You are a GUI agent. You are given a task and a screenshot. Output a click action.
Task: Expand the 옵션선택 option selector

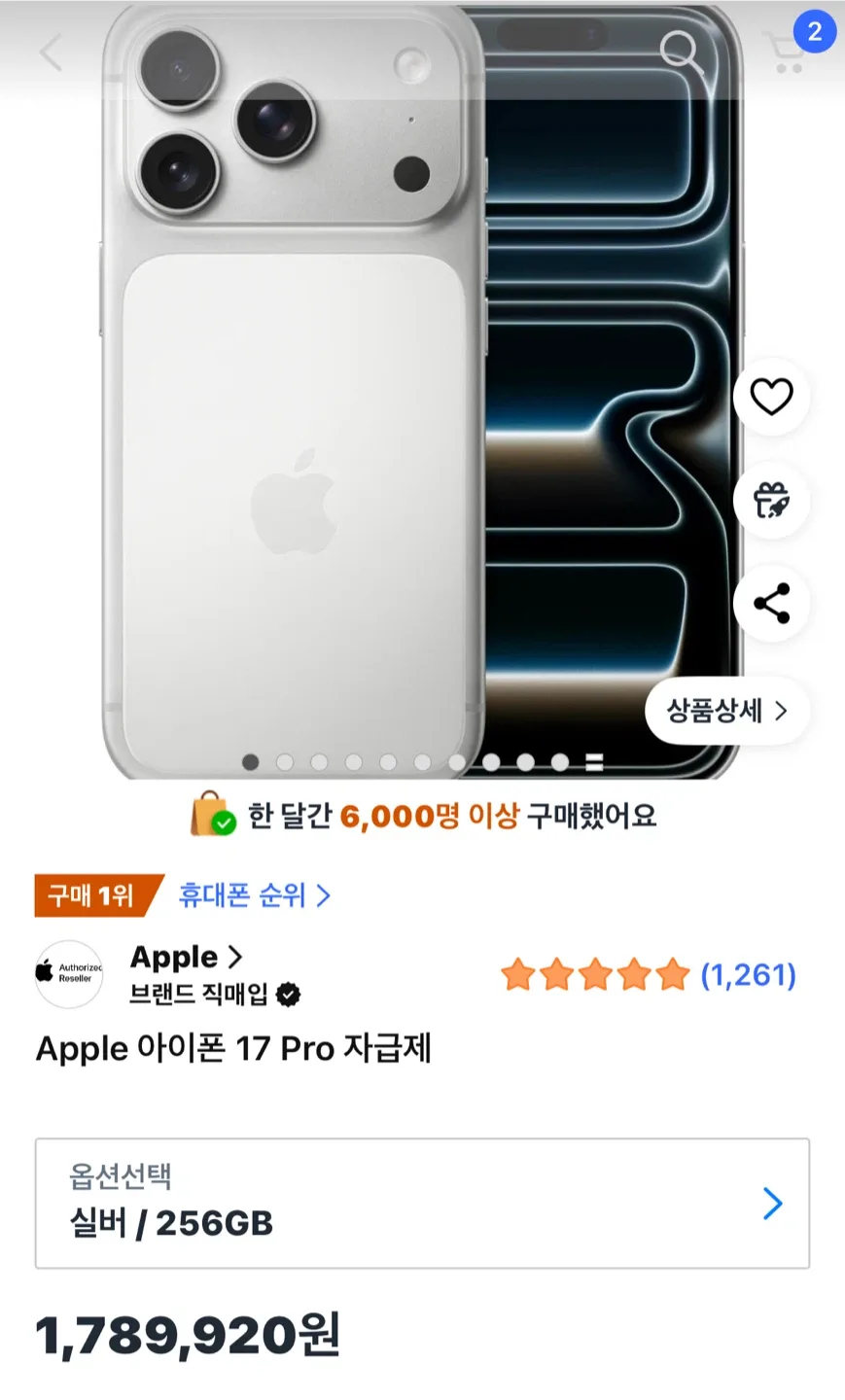coord(422,1204)
